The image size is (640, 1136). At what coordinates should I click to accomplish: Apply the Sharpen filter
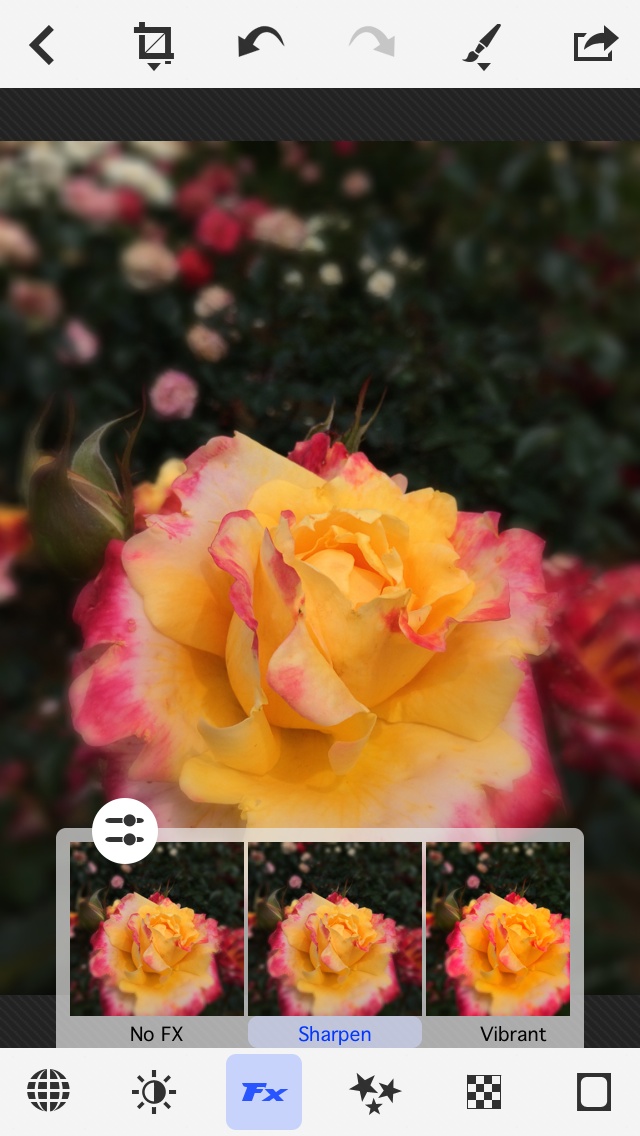[x=335, y=930]
